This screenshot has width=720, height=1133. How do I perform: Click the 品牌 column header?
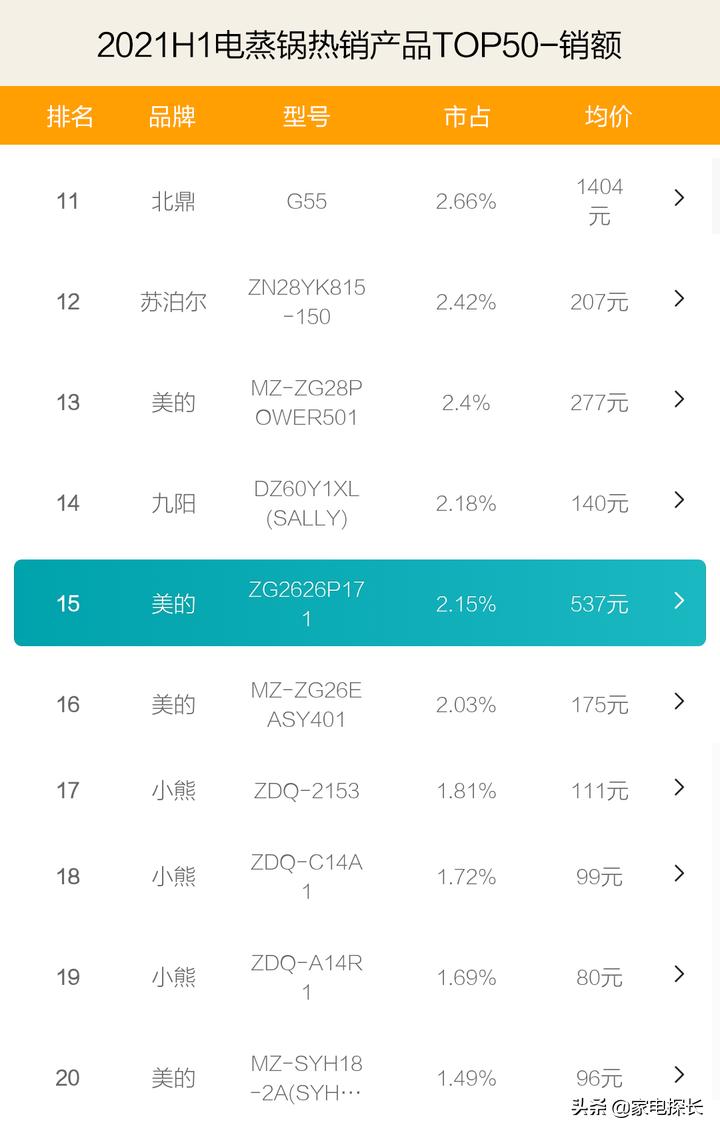173,116
